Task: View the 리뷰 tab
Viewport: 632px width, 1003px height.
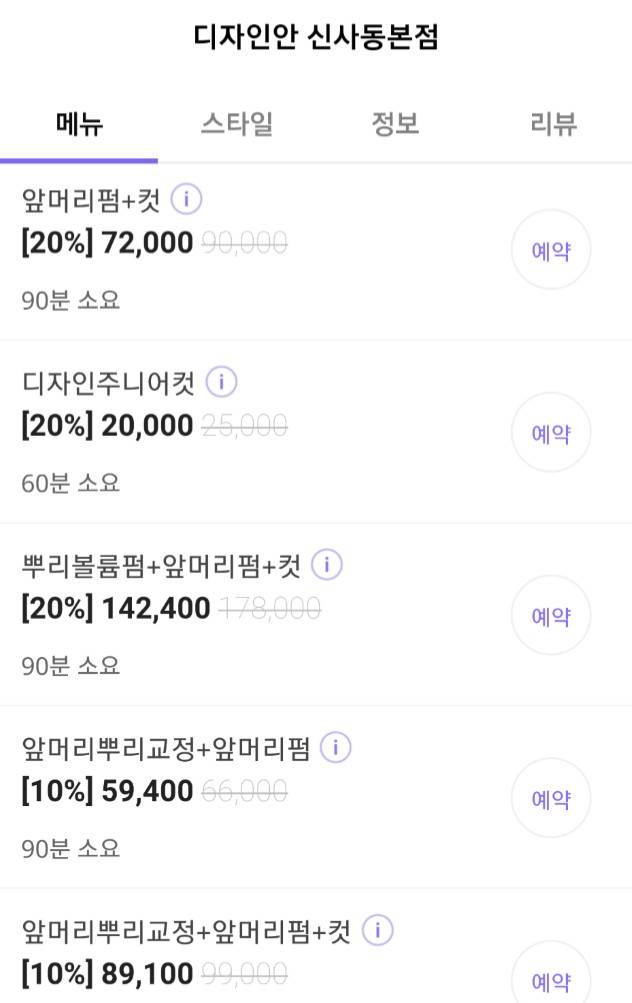Action: coord(553,125)
